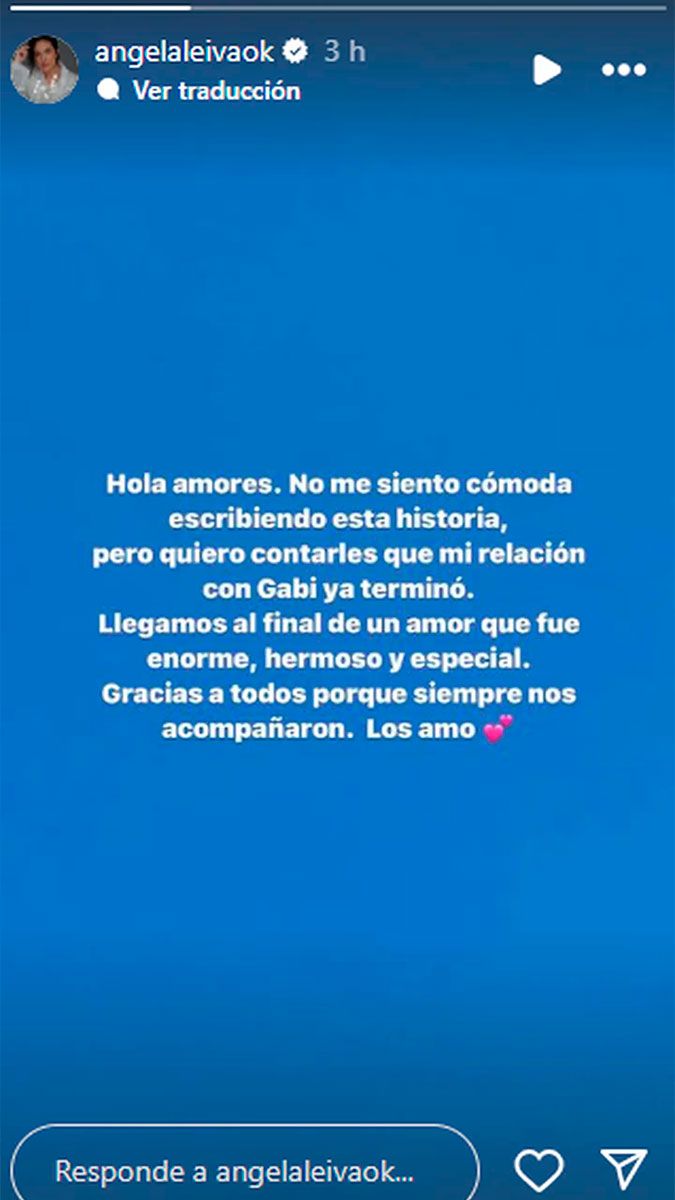
Task: Resume story playback with play icon
Action: [x=546, y=69]
